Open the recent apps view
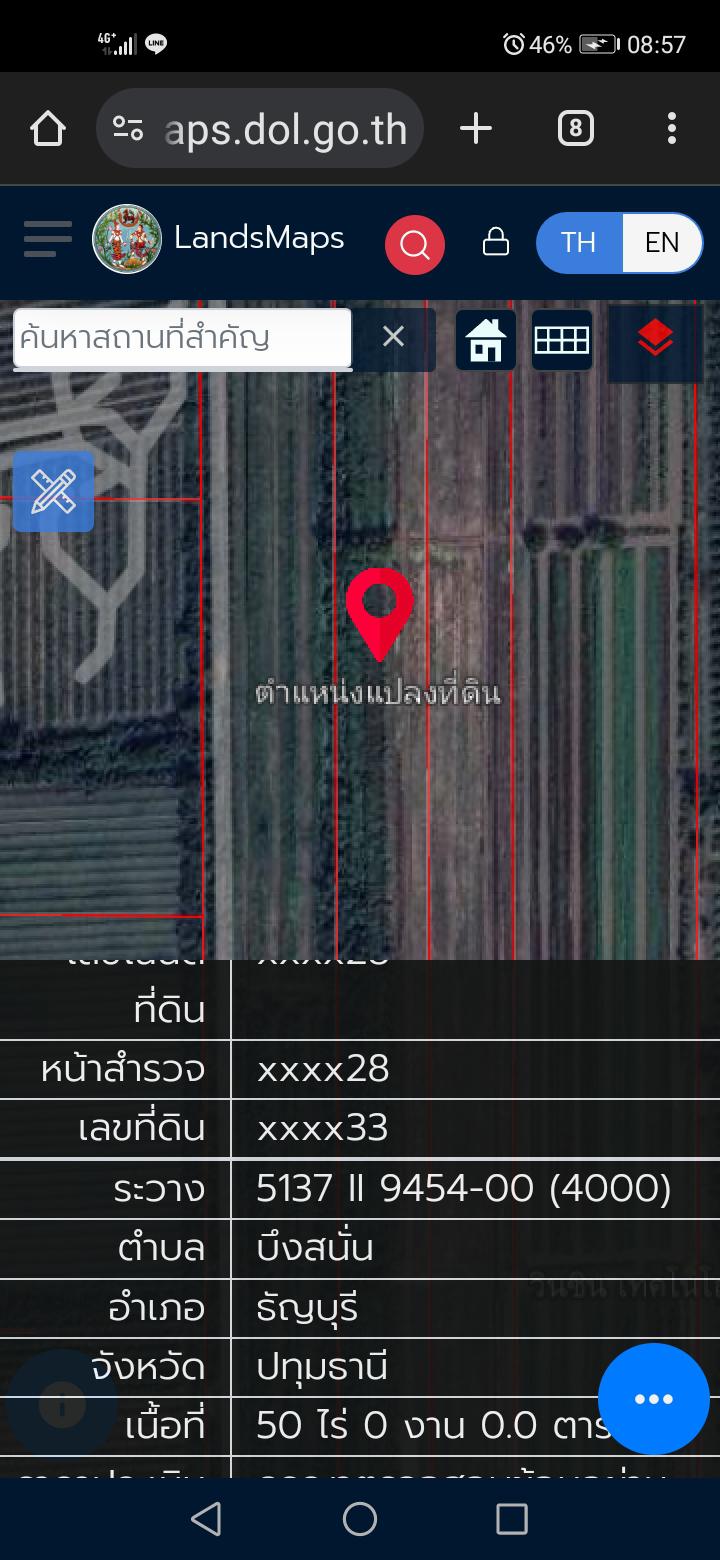The width and height of the screenshot is (720, 1560). (512, 1519)
